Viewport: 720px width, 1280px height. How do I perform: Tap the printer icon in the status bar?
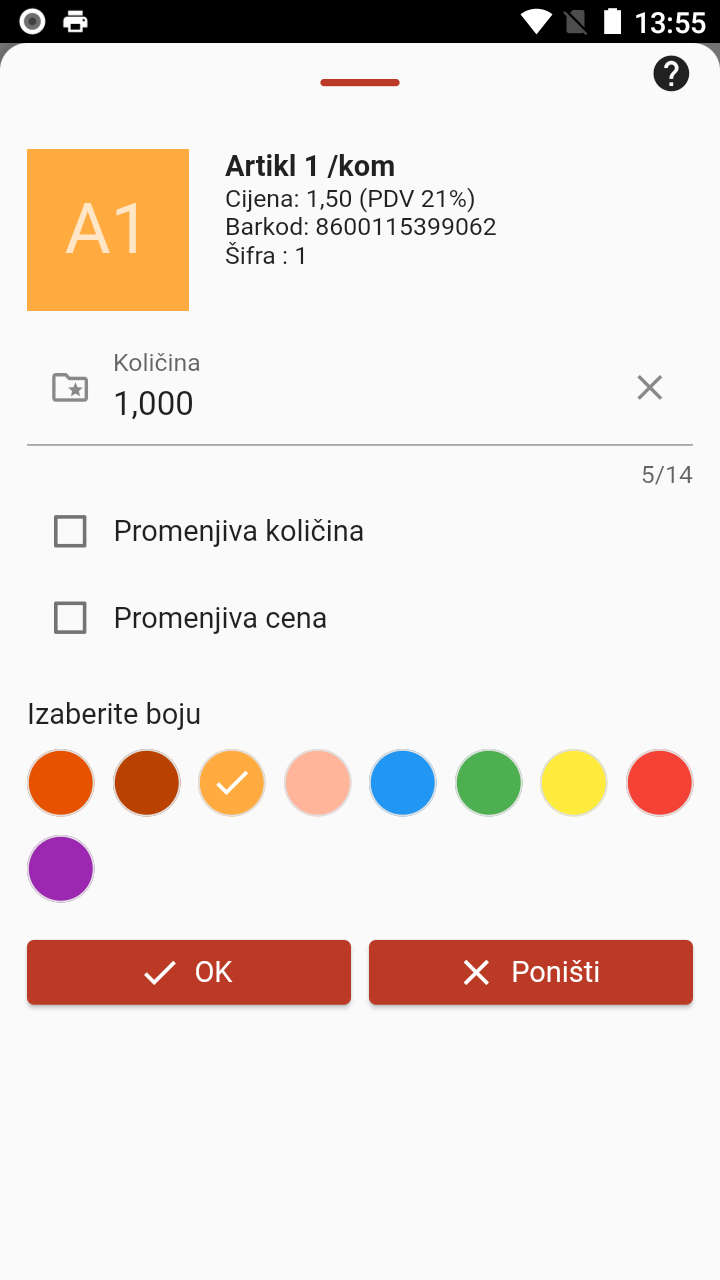coord(73,20)
